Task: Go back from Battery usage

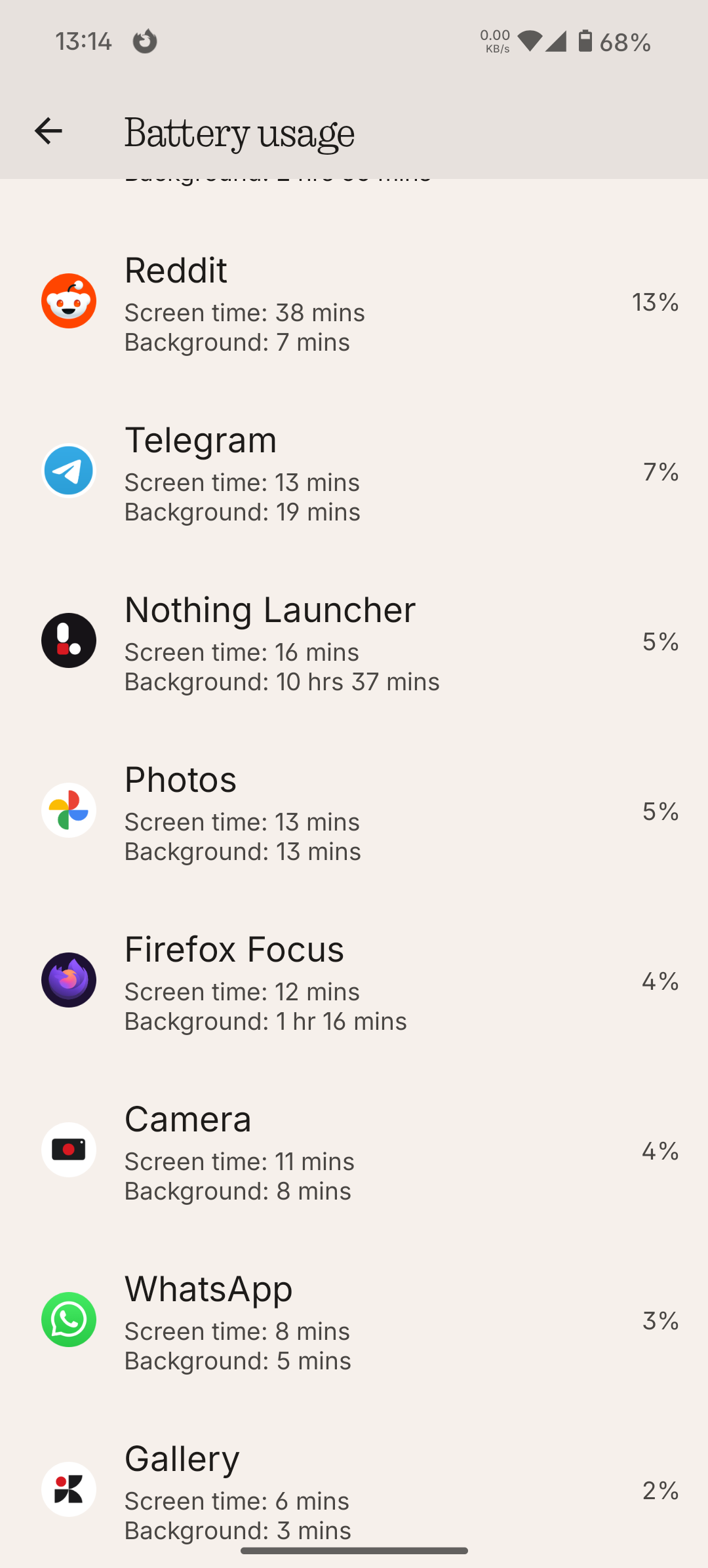Action: tap(48, 131)
